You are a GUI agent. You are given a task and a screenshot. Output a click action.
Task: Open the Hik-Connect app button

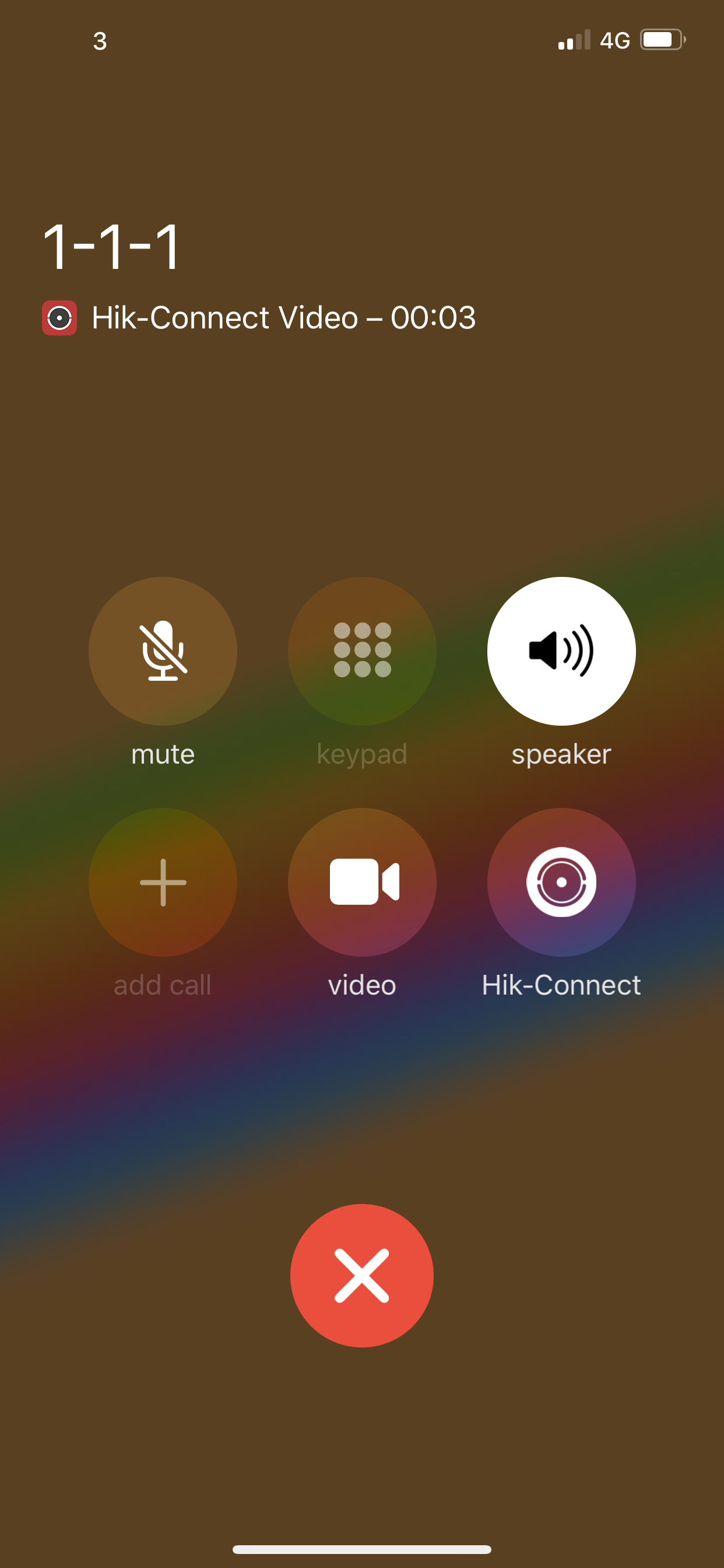pos(561,881)
